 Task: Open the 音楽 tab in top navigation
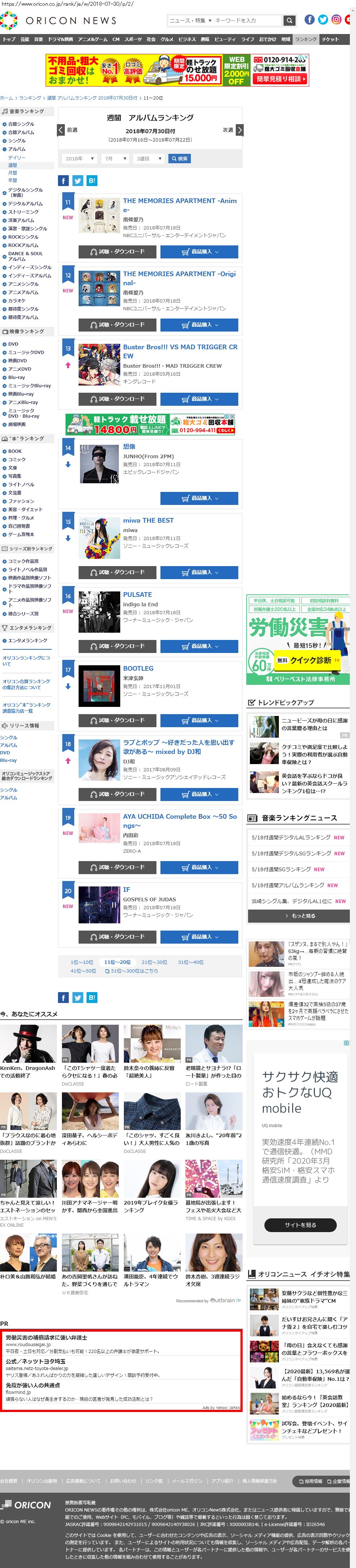pyautogui.click(x=38, y=39)
